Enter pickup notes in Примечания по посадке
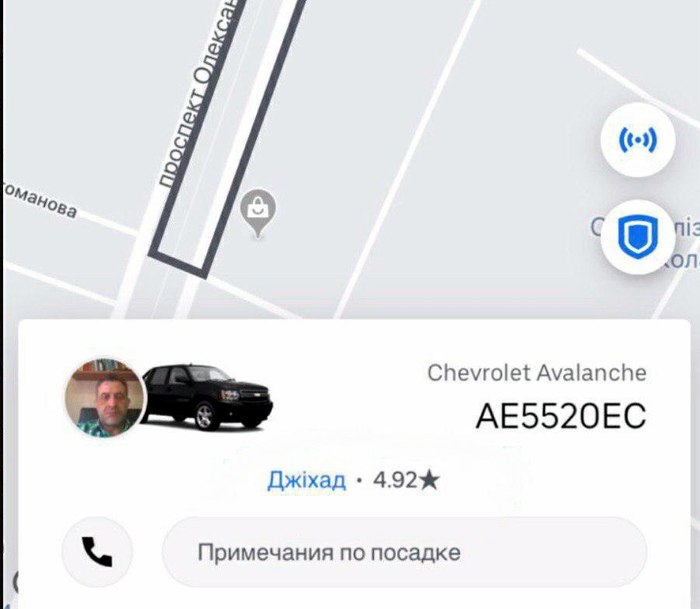 (404, 552)
